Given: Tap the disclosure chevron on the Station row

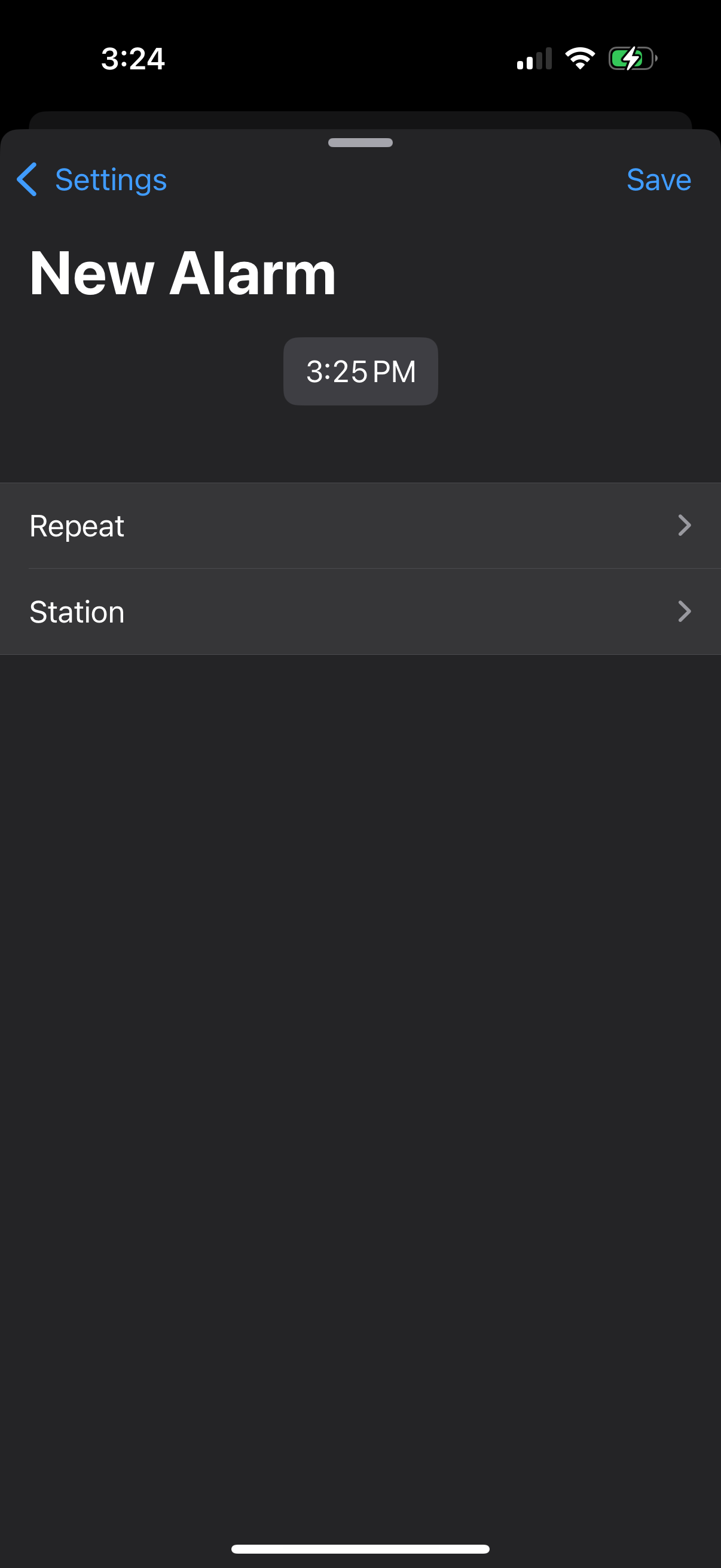Looking at the screenshot, I should [x=685, y=612].
